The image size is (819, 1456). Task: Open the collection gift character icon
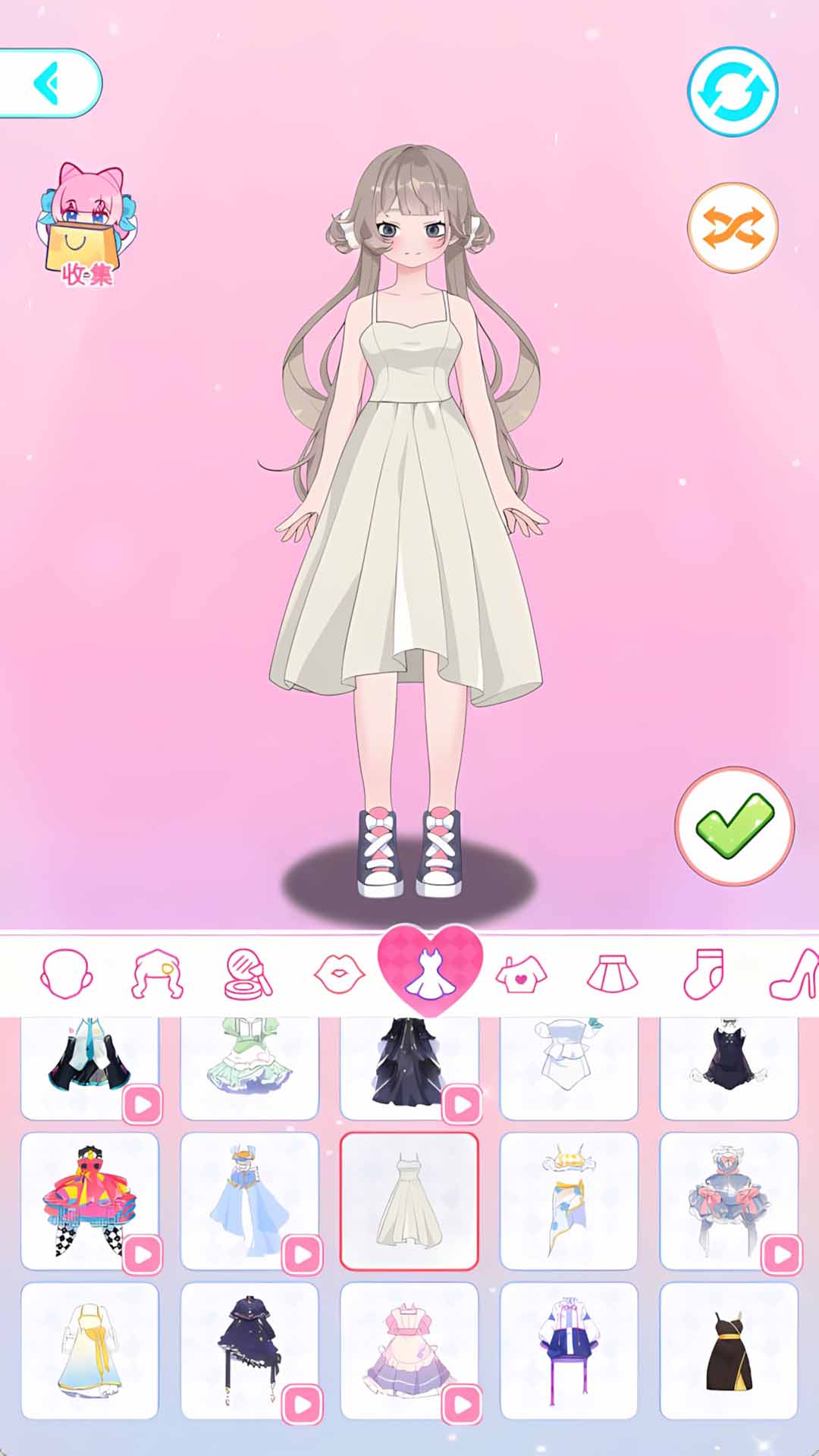[x=86, y=224]
